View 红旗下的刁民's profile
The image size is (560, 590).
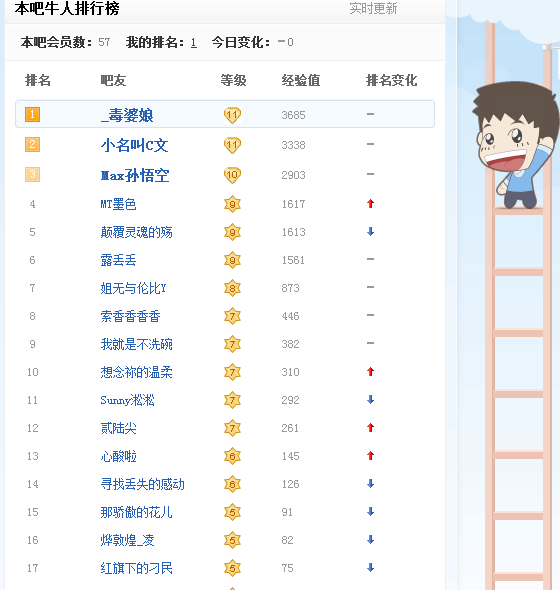137,568
